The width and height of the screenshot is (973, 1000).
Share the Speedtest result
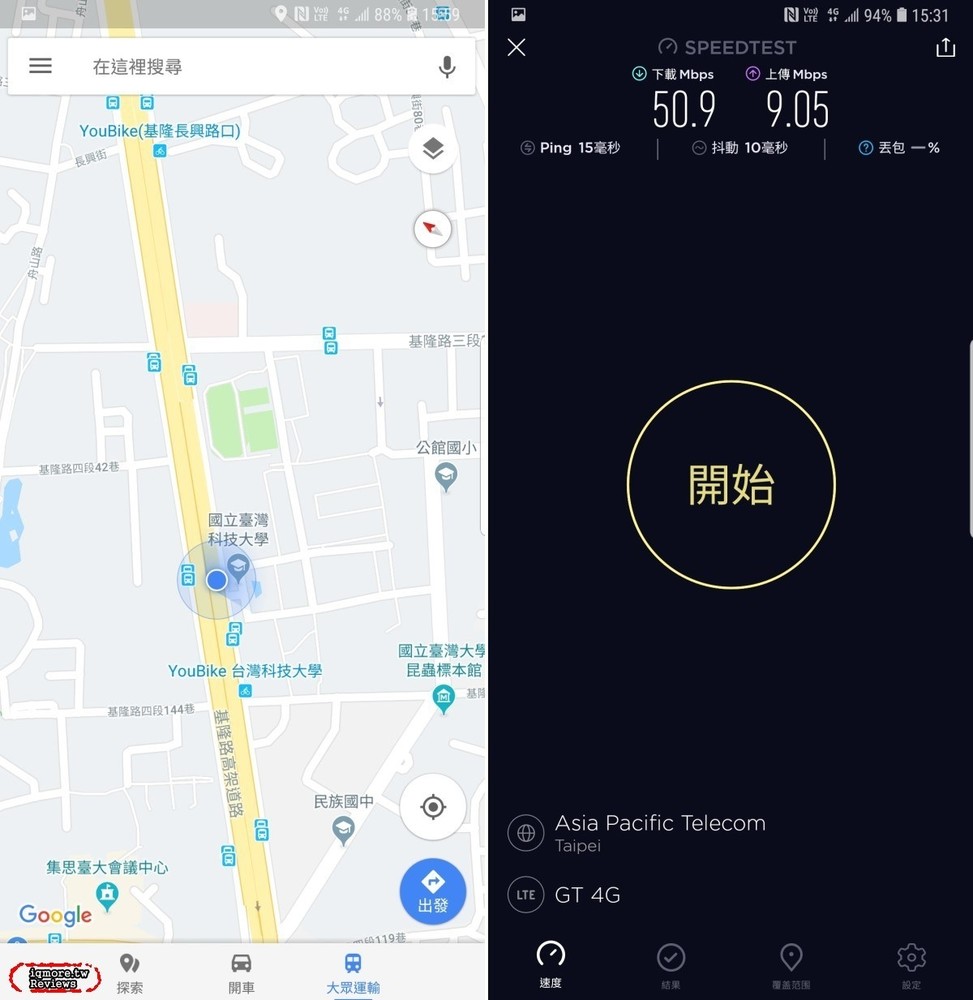click(945, 47)
